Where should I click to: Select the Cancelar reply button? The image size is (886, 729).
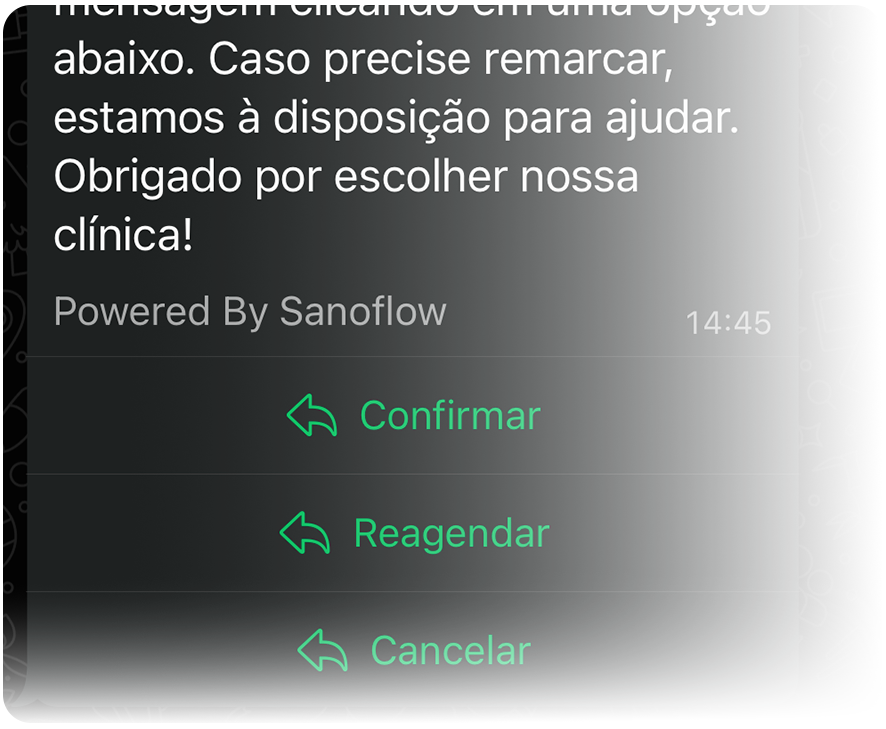pos(413,651)
